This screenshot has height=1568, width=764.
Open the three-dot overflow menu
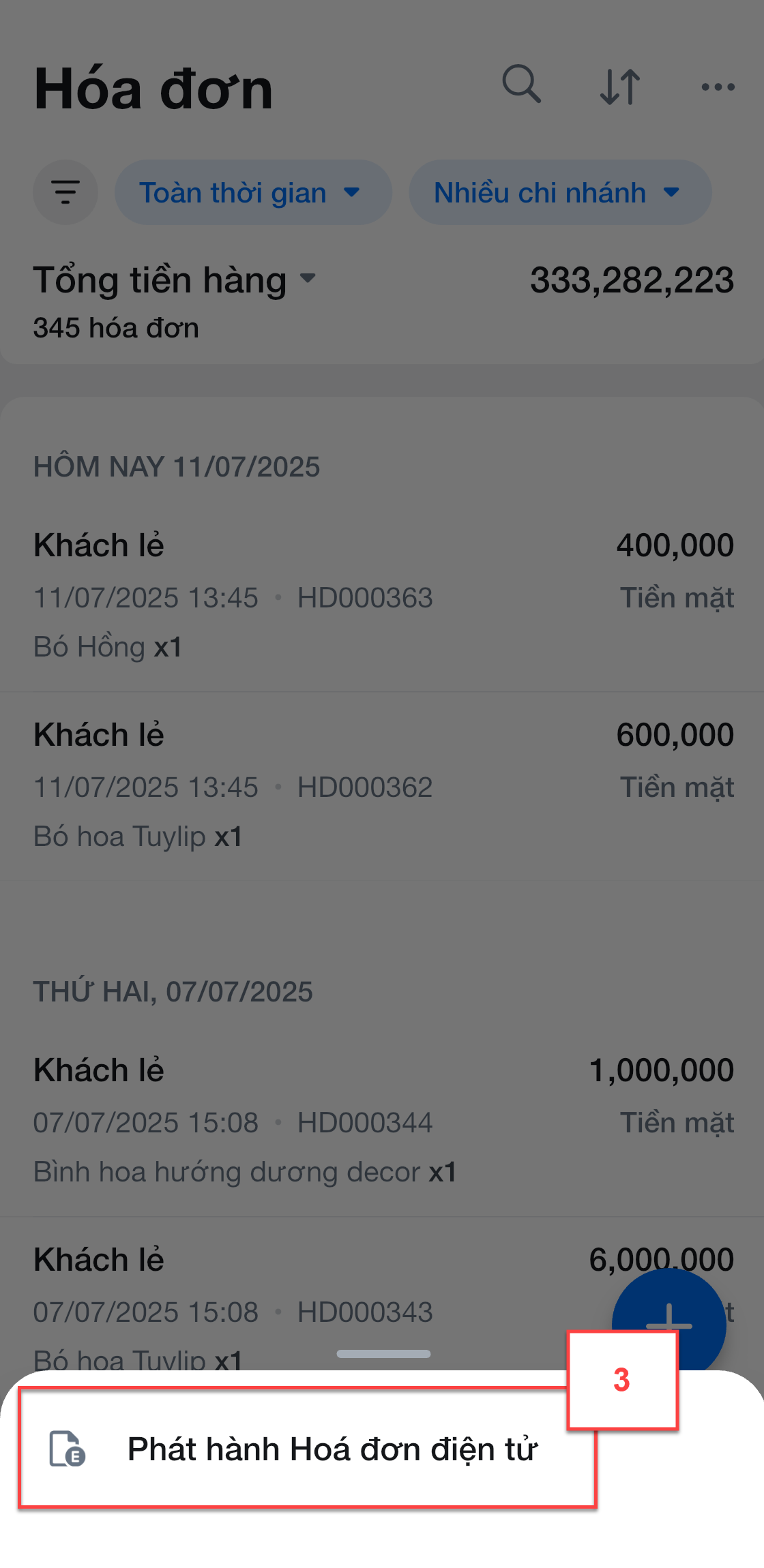(x=718, y=87)
